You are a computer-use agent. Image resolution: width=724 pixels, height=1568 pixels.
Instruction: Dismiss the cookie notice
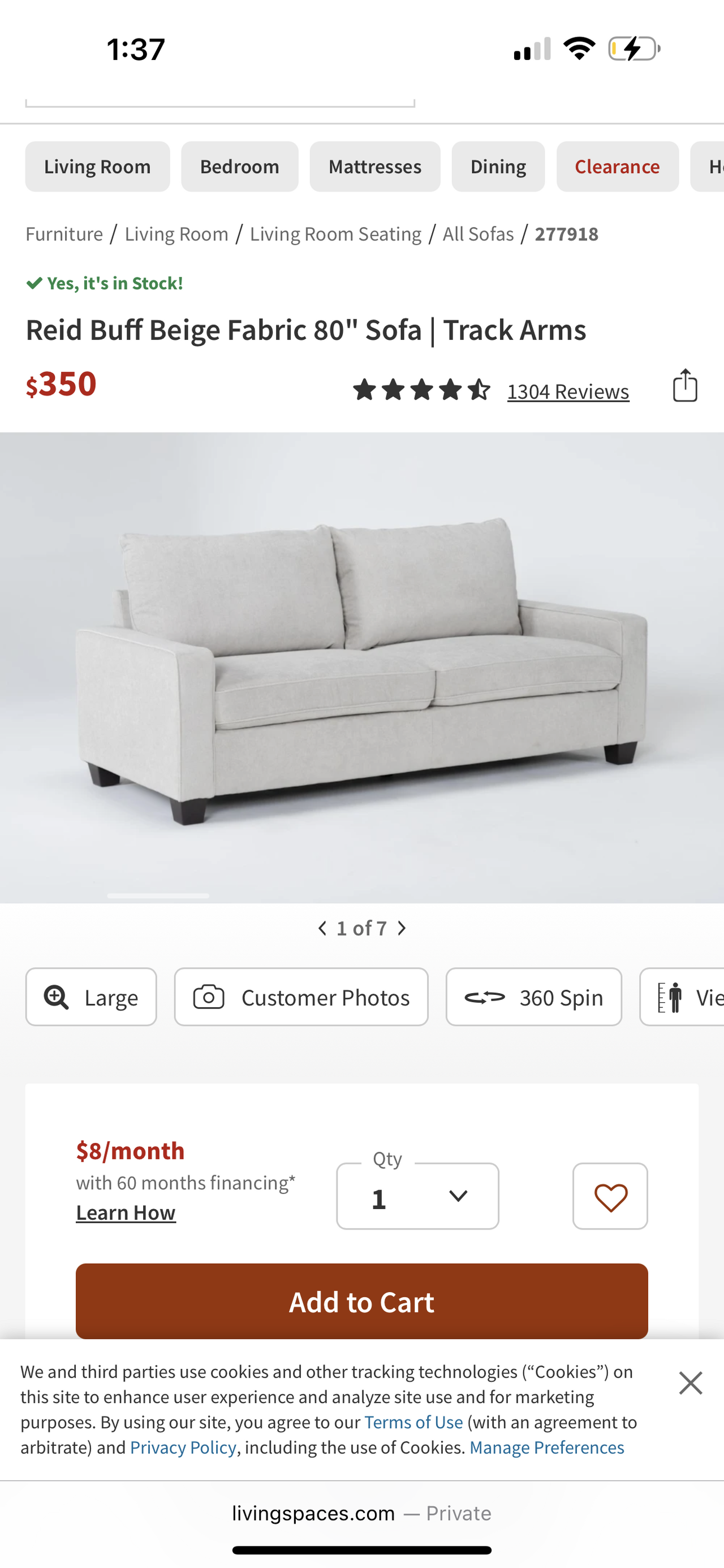click(x=690, y=1383)
